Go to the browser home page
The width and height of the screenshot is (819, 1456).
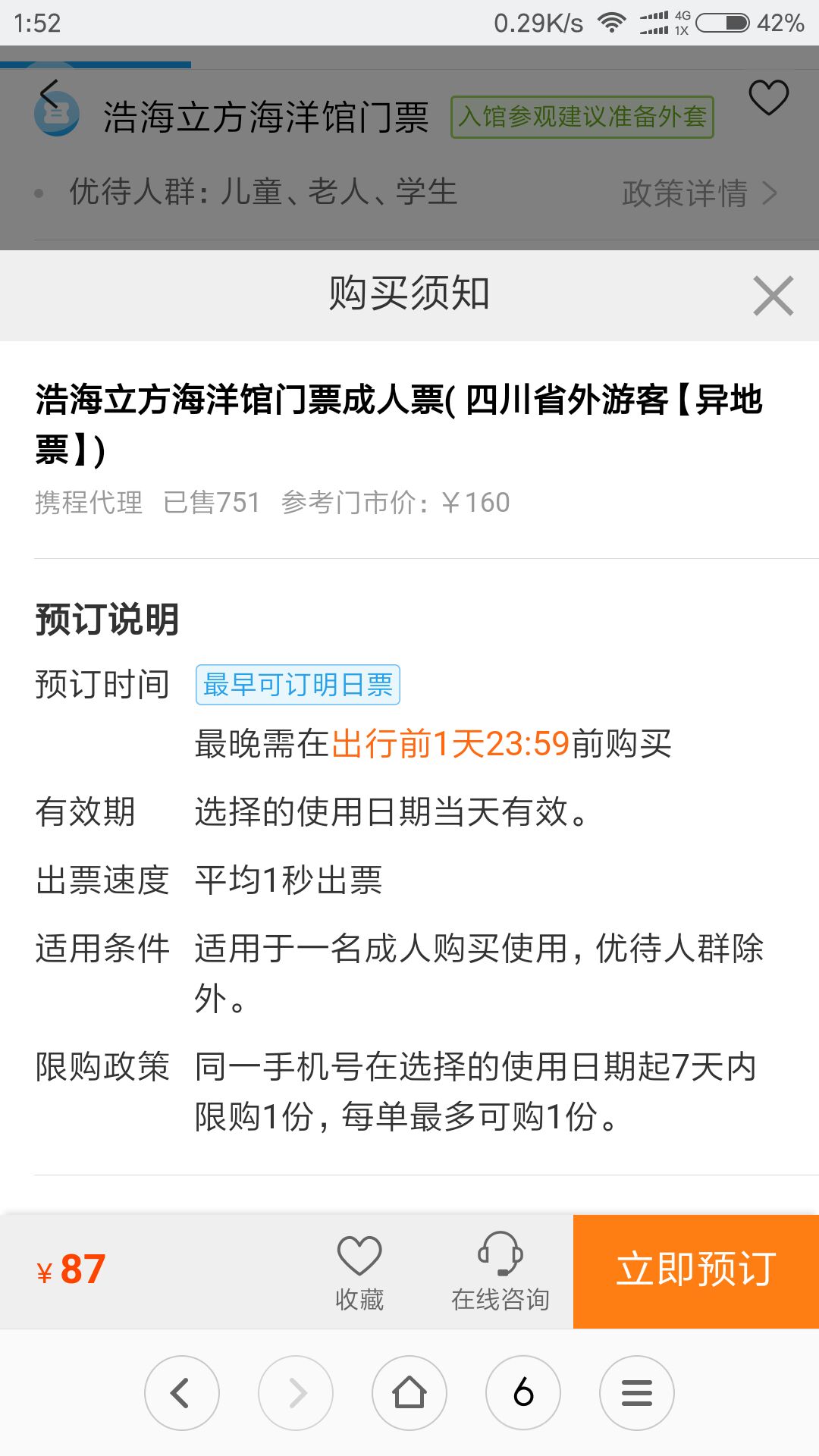[409, 1393]
